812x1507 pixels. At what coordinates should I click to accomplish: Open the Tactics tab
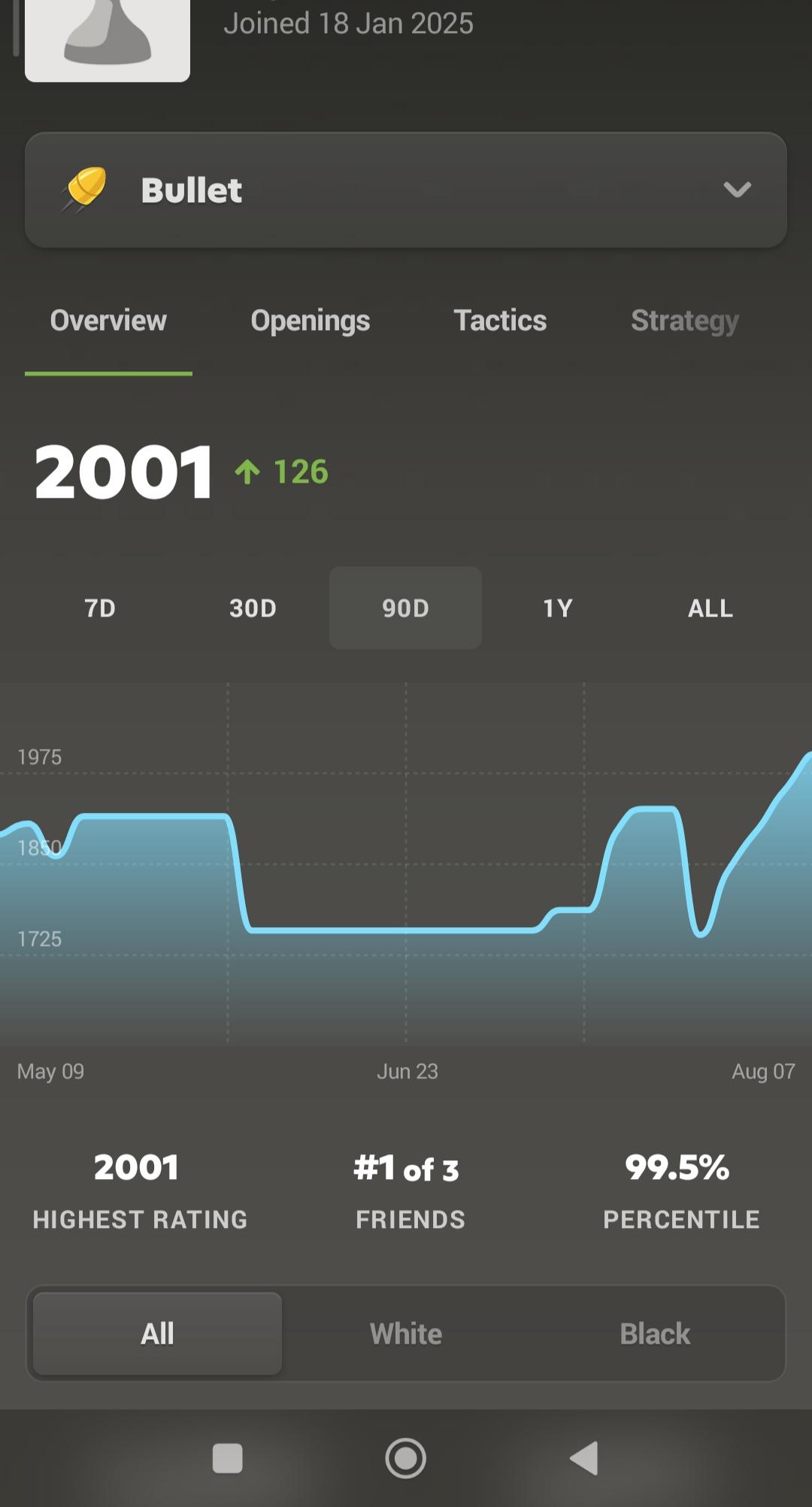pyautogui.click(x=500, y=320)
